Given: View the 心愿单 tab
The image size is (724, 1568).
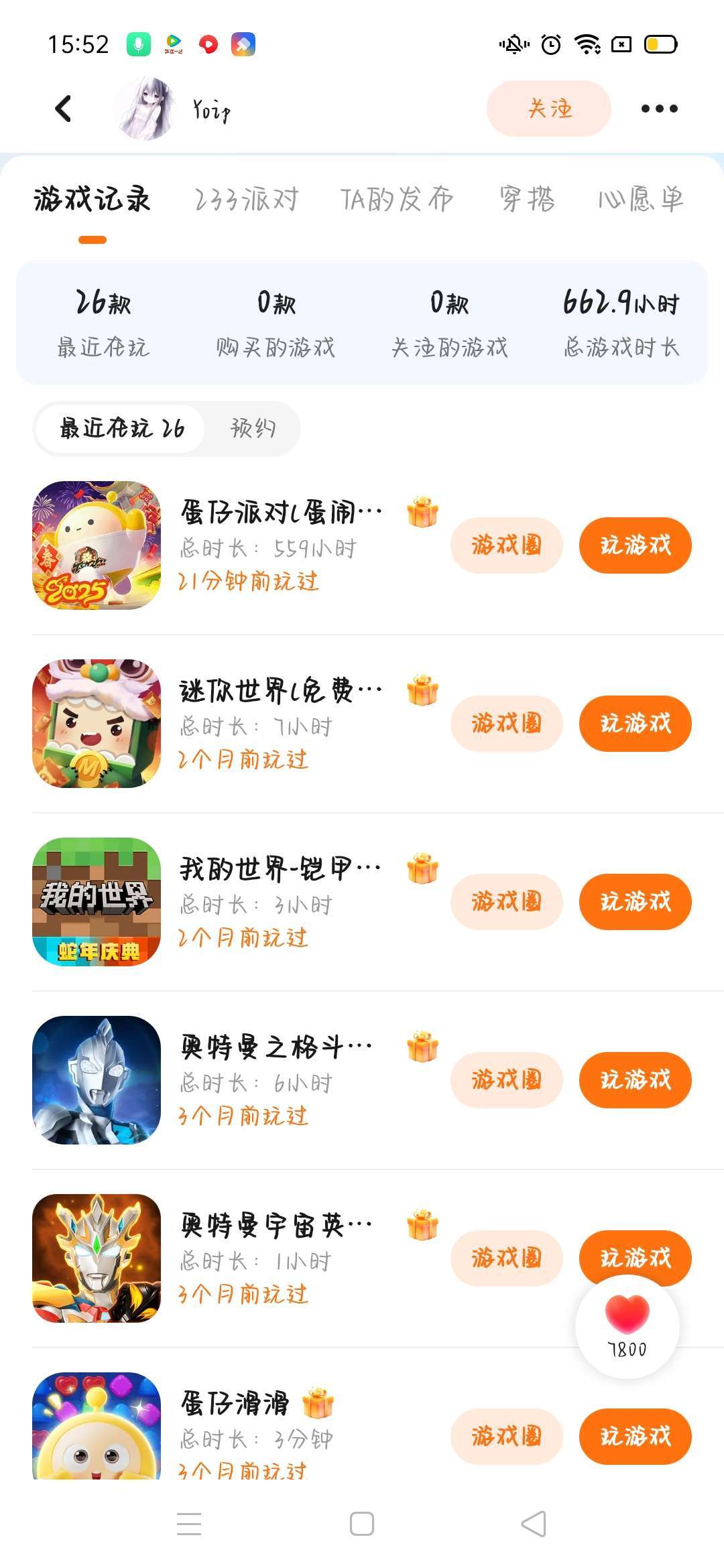Looking at the screenshot, I should (x=640, y=200).
